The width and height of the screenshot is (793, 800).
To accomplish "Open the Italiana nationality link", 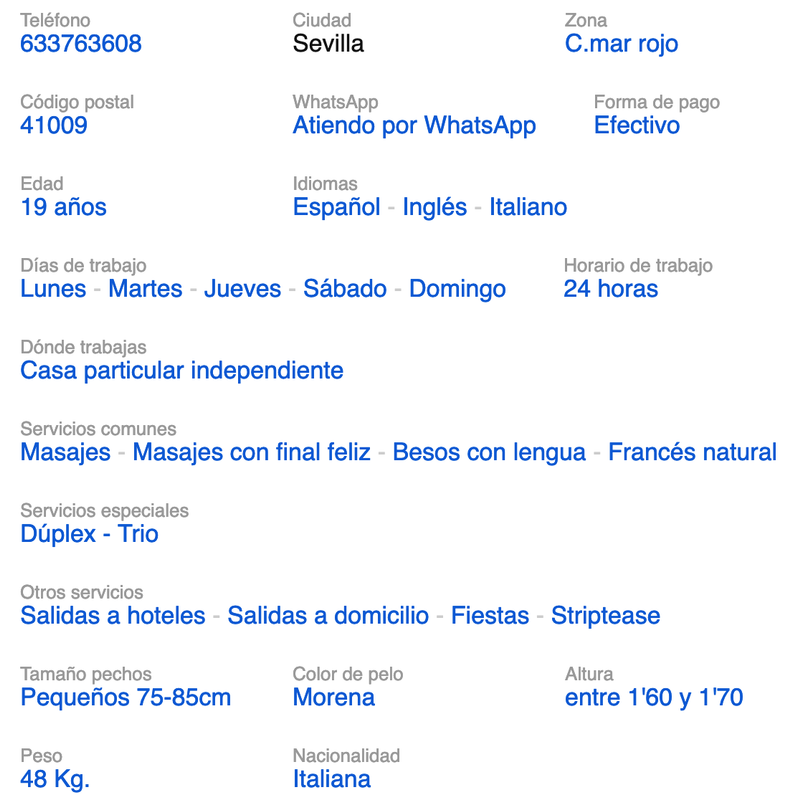I will 332,779.
